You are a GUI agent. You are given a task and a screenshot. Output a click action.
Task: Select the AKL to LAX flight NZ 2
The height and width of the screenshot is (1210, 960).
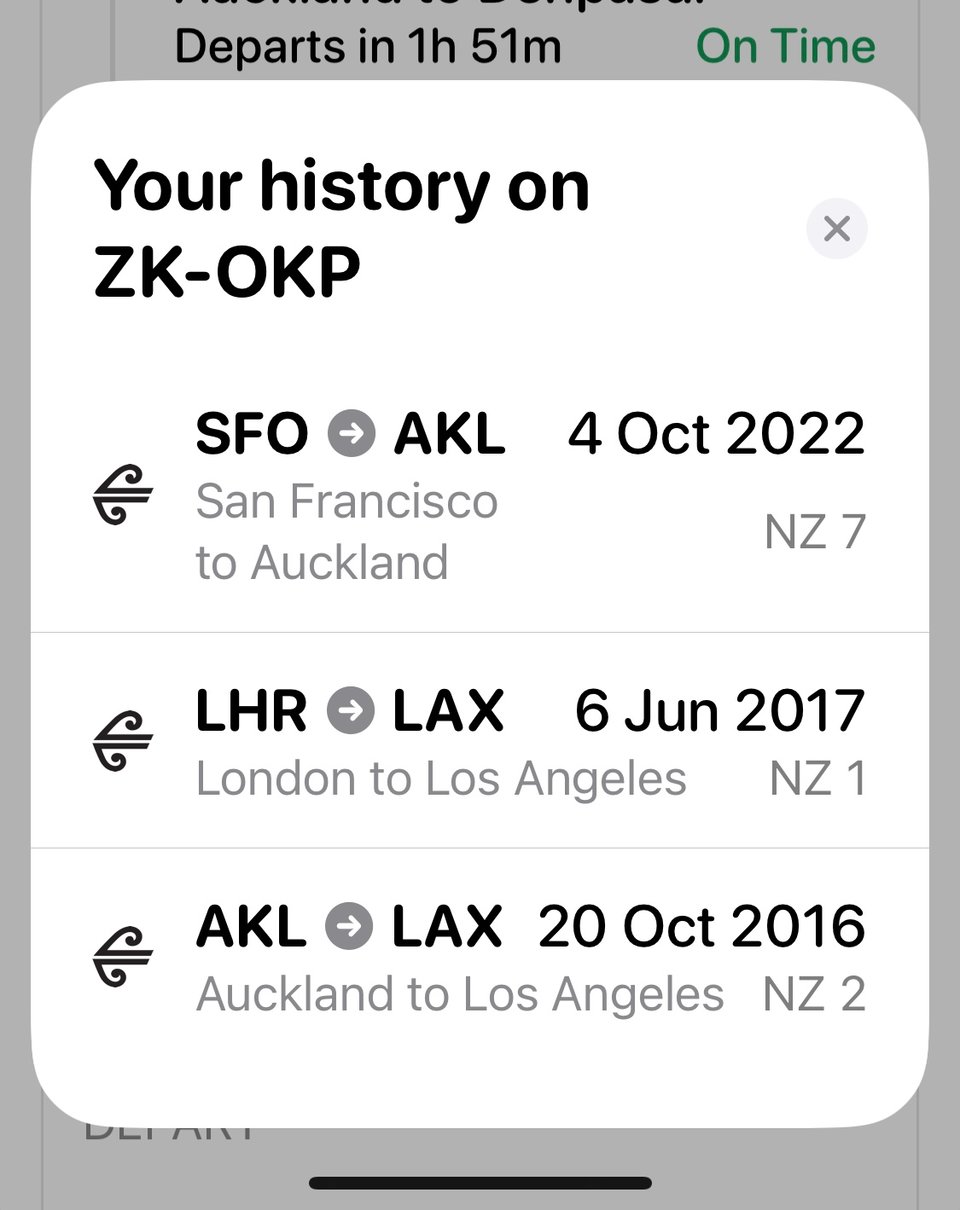click(x=480, y=958)
